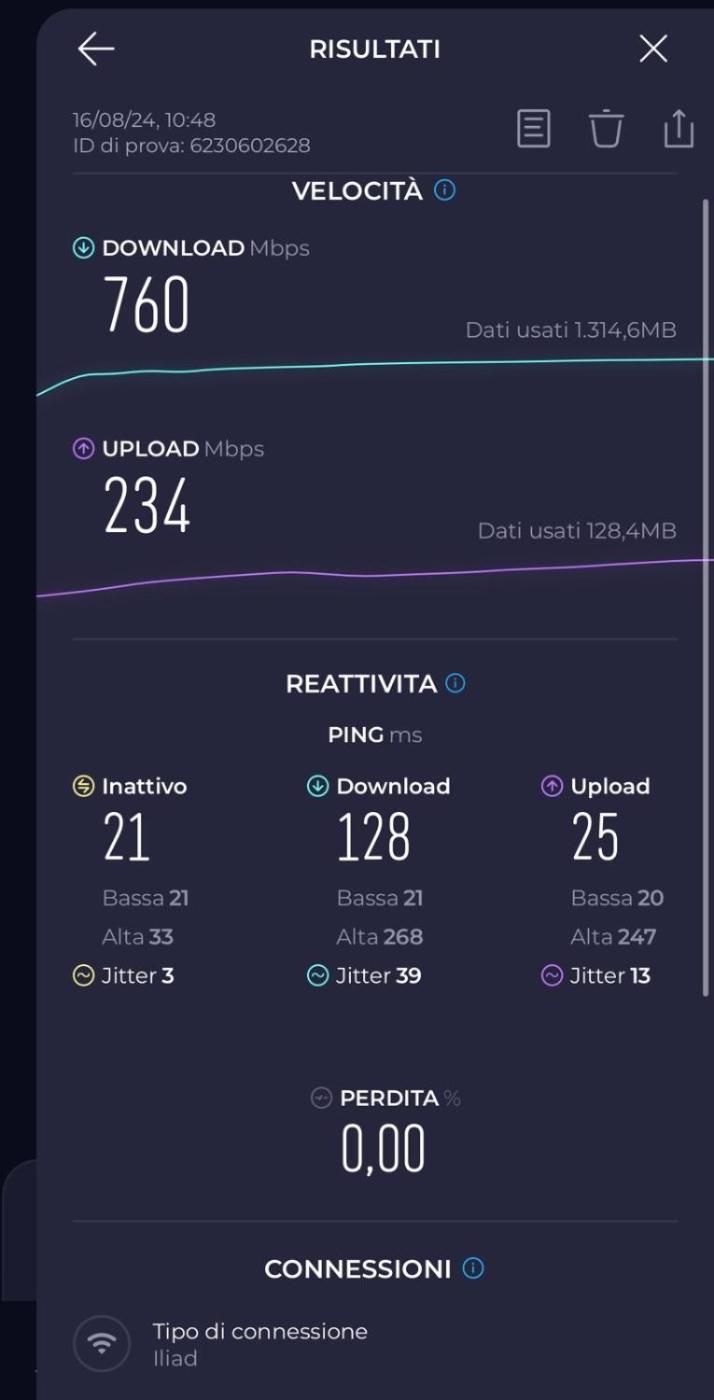714x1400 pixels.
Task: Open info icon next to Velocità
Action: pos(445,190)
